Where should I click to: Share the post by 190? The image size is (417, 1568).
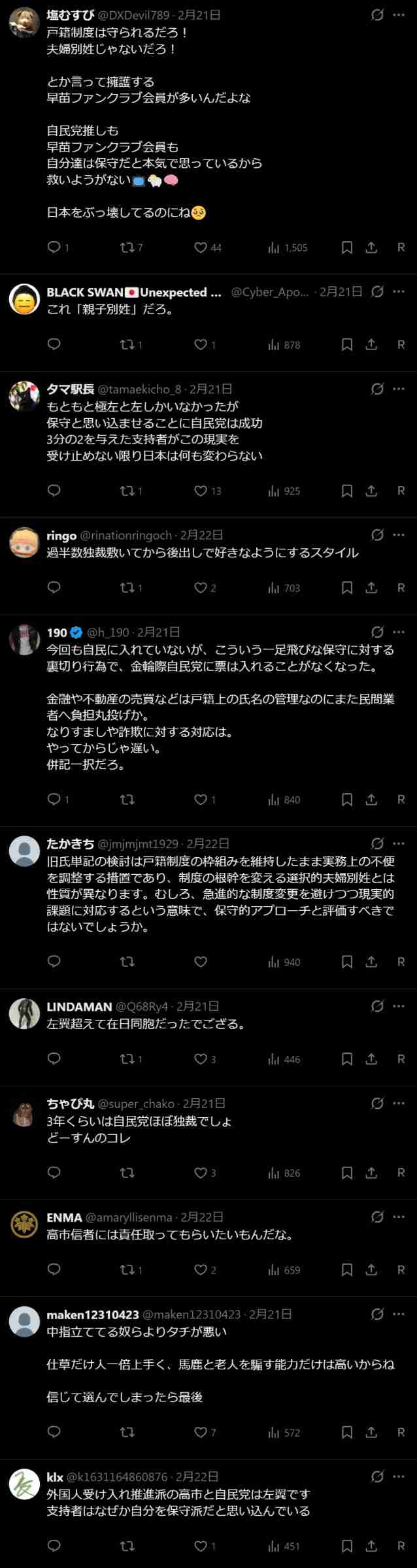[371, 800]
